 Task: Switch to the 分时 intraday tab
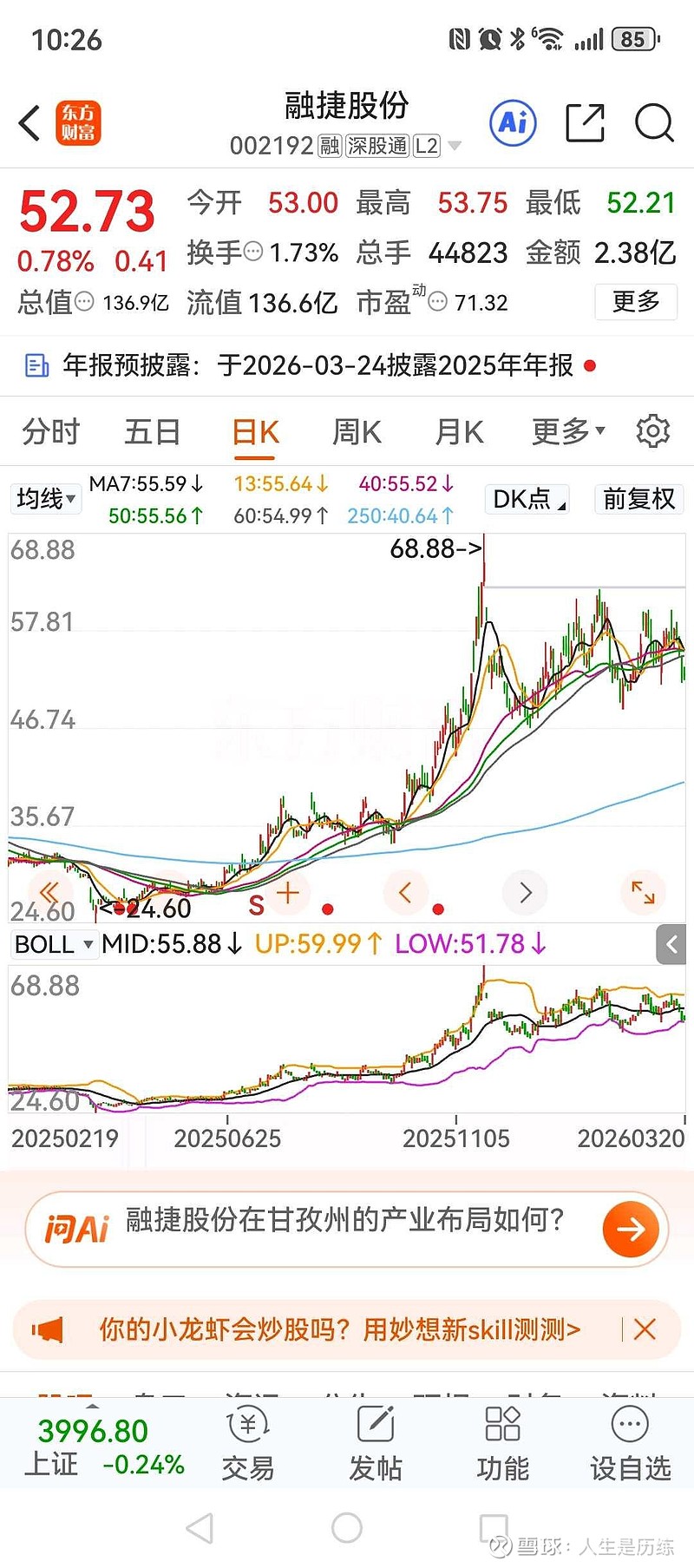49,430
